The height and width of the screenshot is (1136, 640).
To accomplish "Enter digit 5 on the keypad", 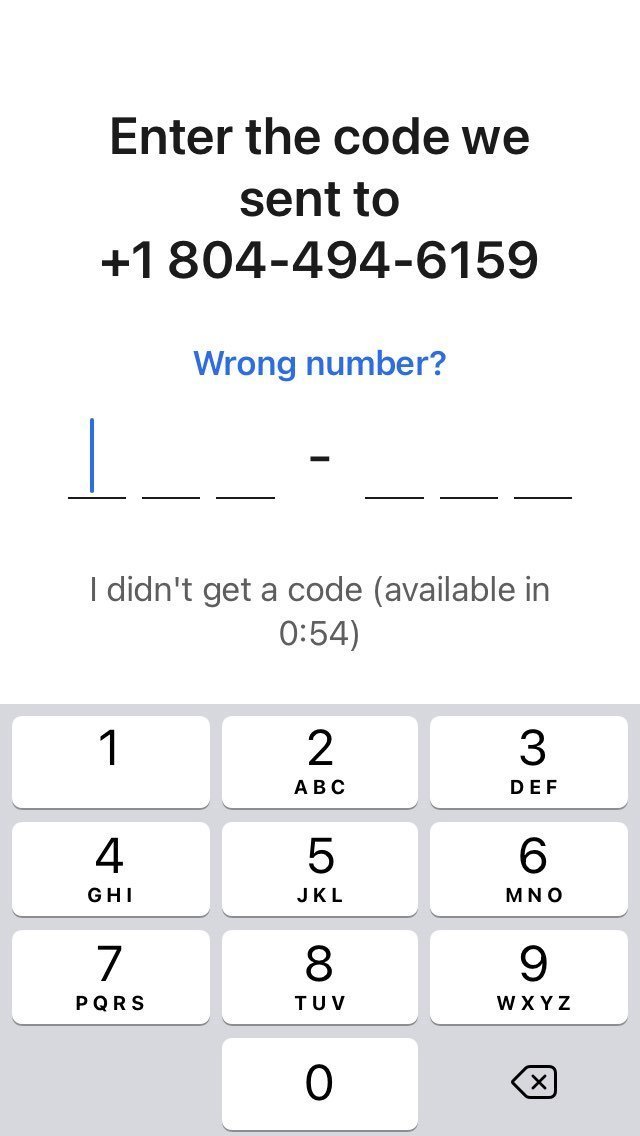I will pos(320,869).
